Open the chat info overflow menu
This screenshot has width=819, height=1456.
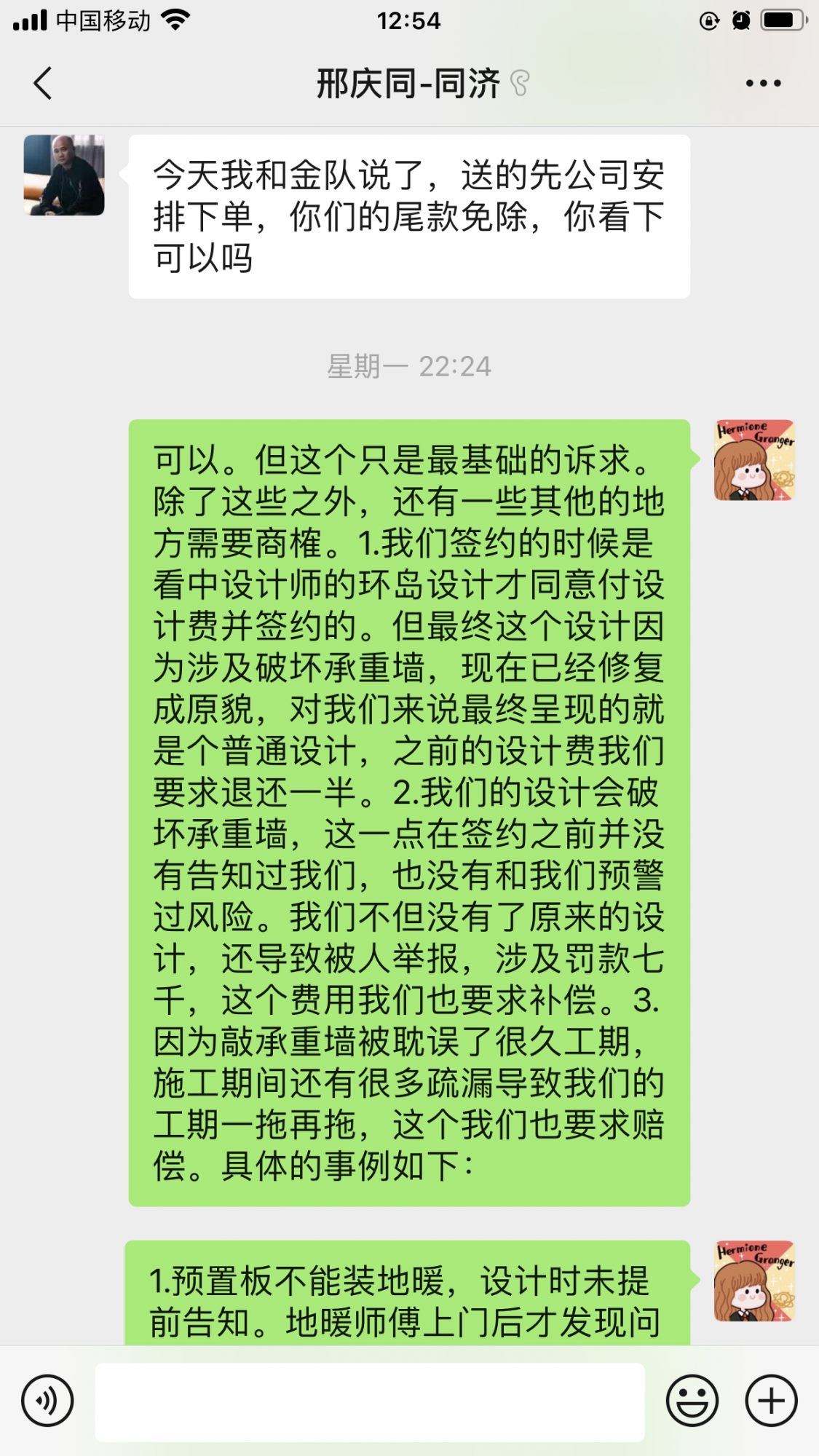(763, 83)
